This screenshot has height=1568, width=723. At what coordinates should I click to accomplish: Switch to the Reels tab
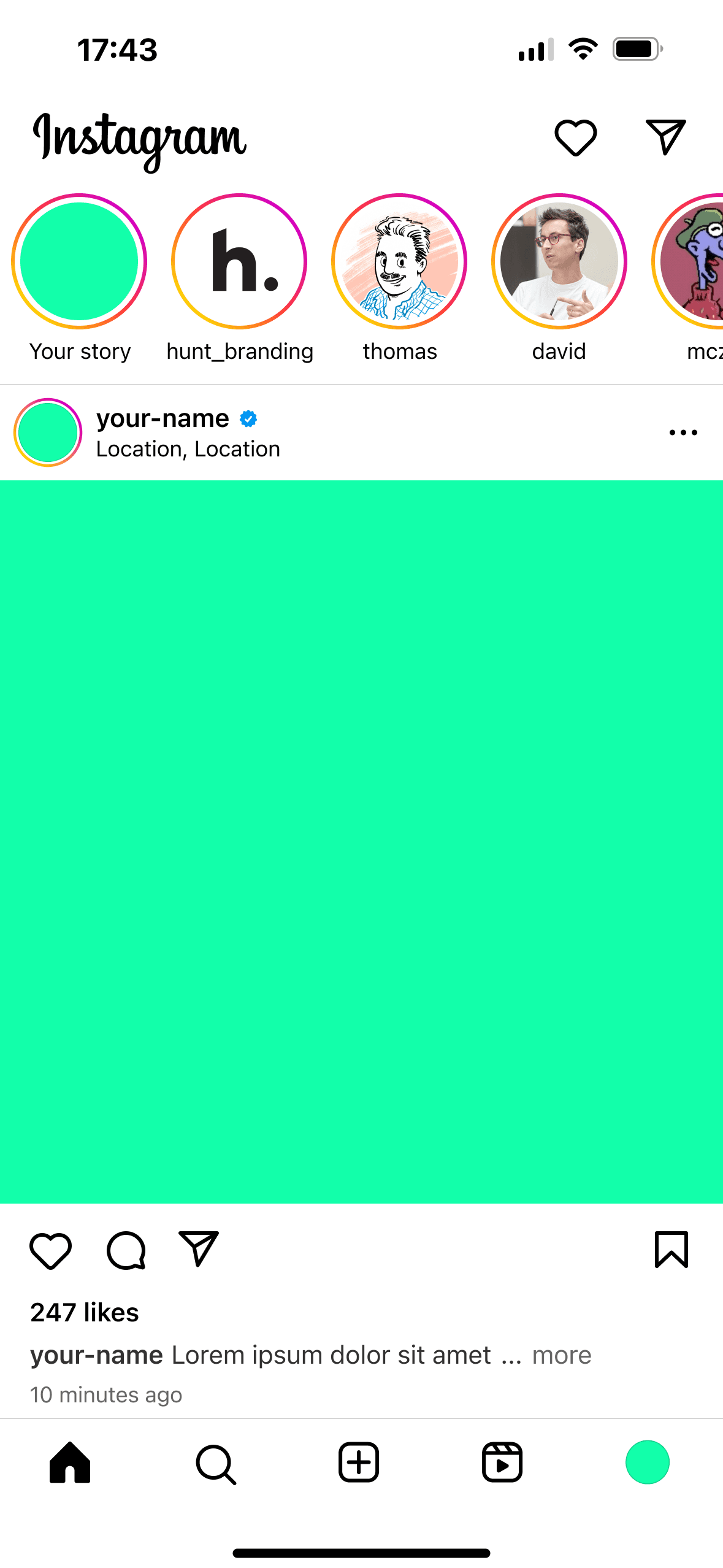click(x=502, y=1462)
